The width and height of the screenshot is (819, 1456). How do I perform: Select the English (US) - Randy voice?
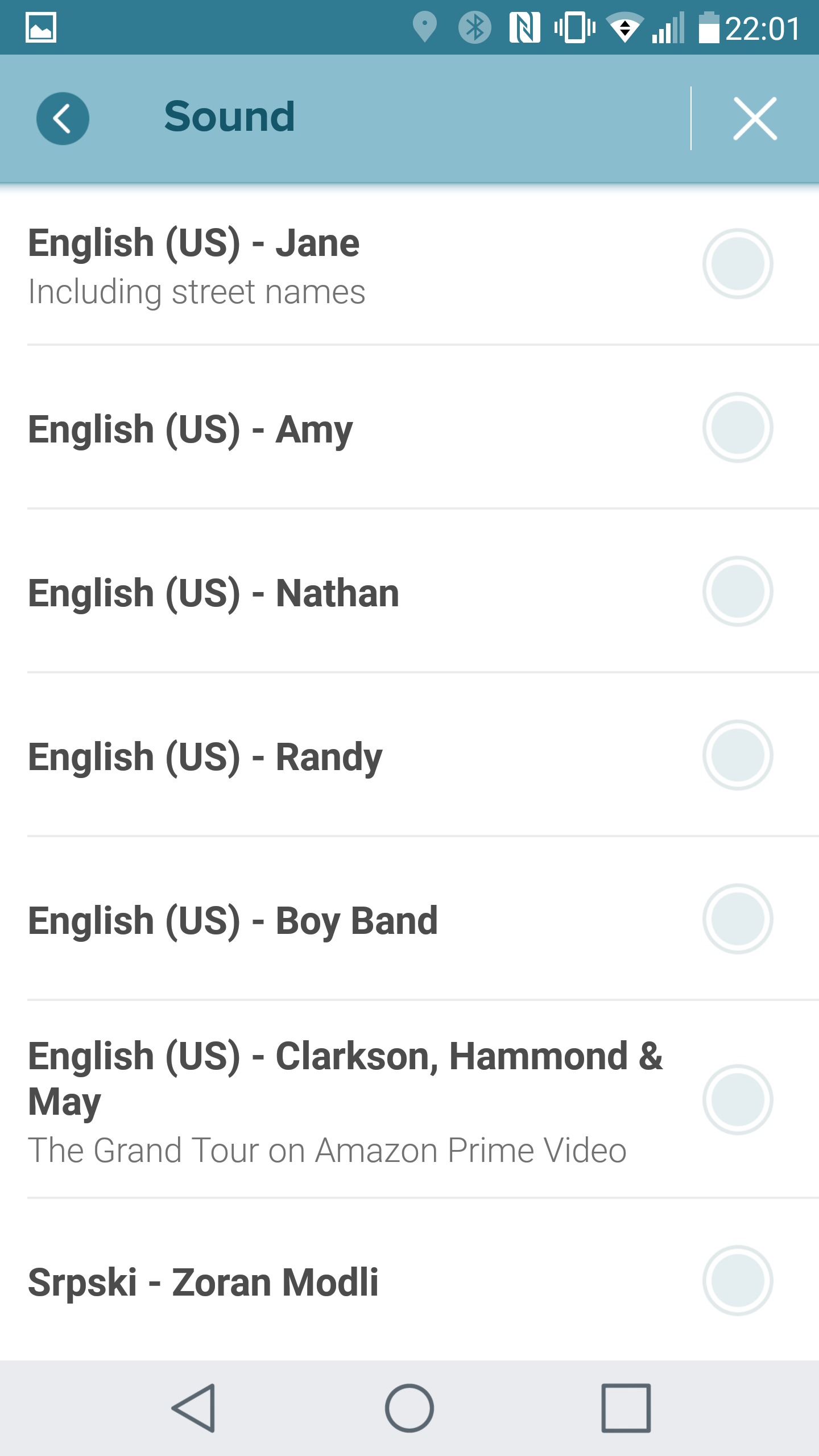tap(409, 755)
